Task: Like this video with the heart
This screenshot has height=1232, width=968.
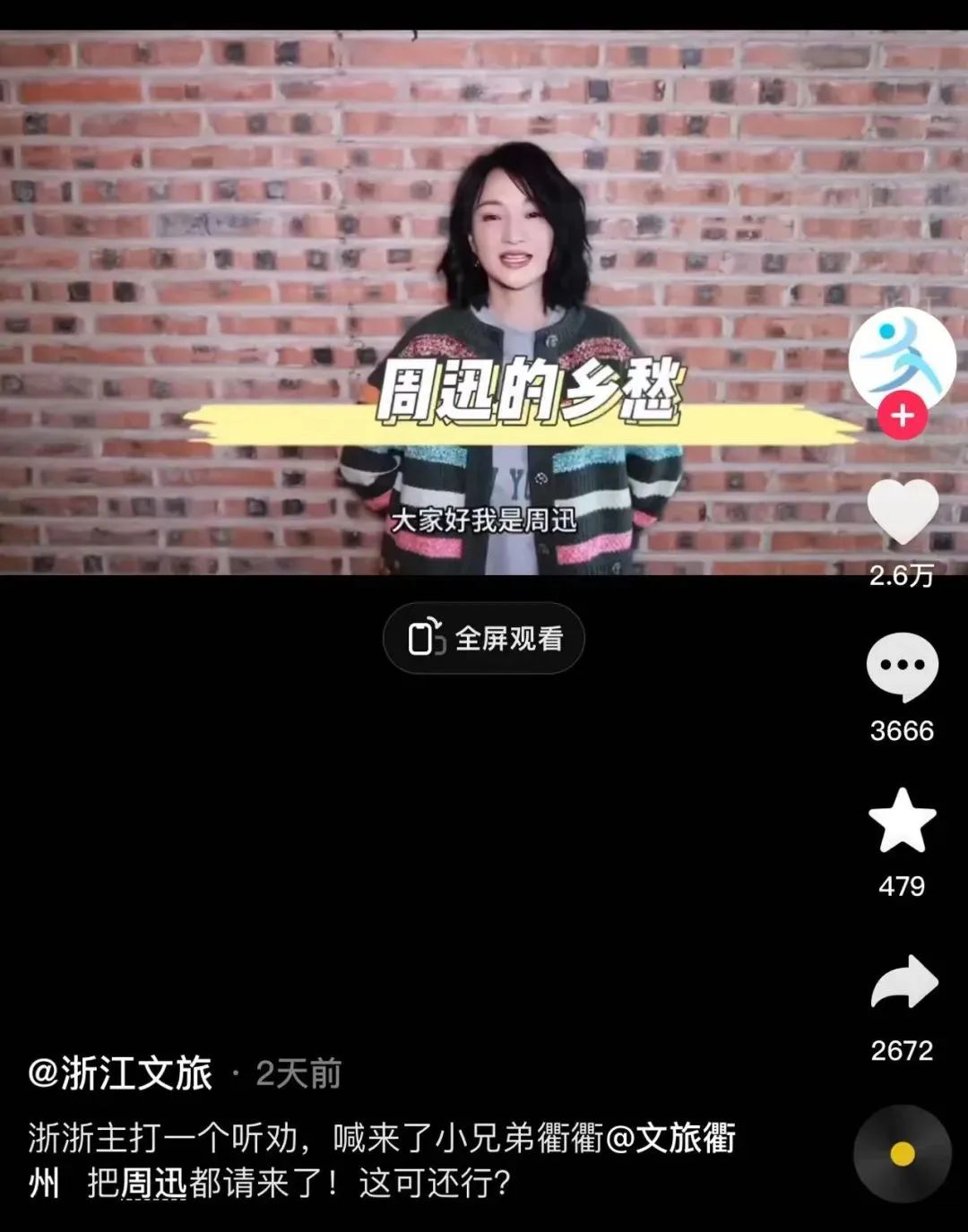Action: (x=902, y=513)
